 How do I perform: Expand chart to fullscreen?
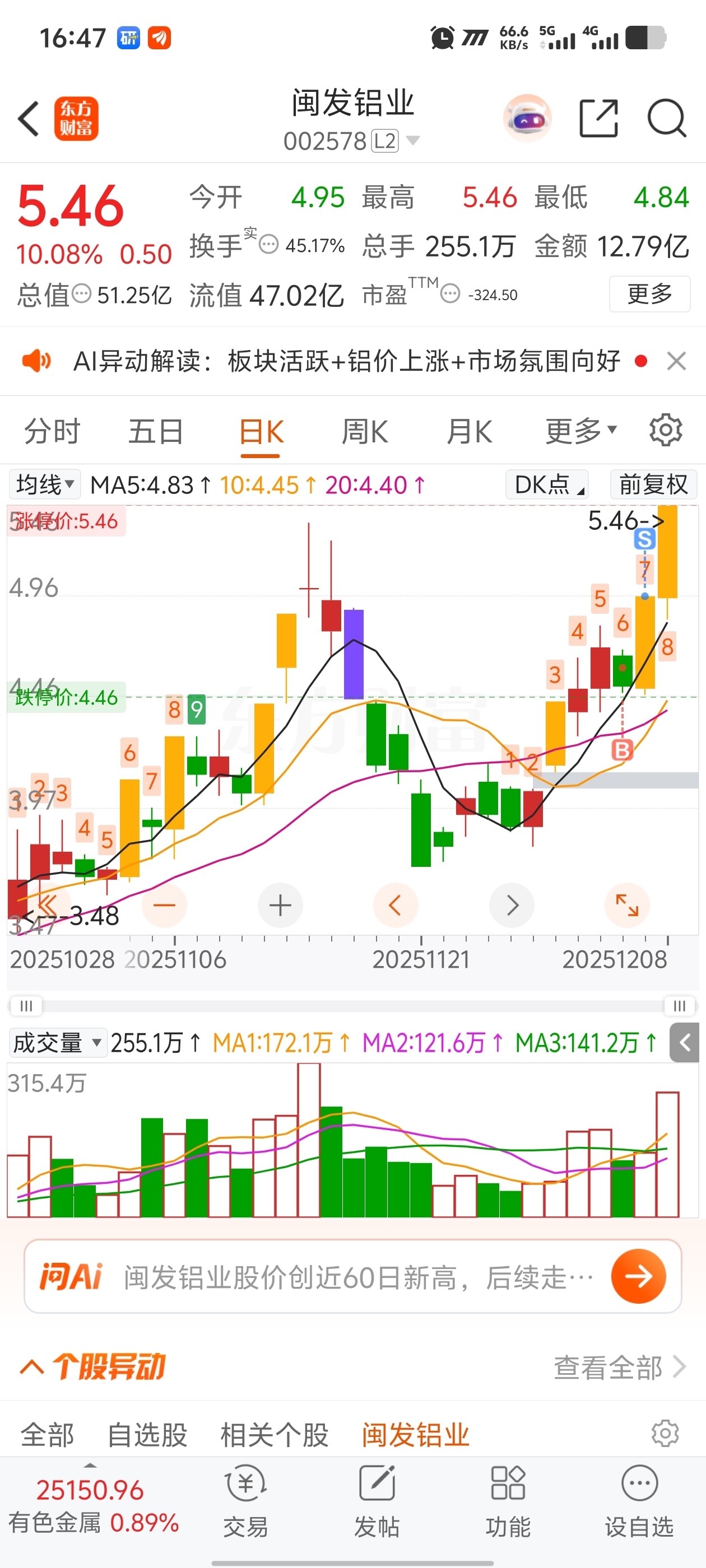pyautogui.click(x=627, y=905)
